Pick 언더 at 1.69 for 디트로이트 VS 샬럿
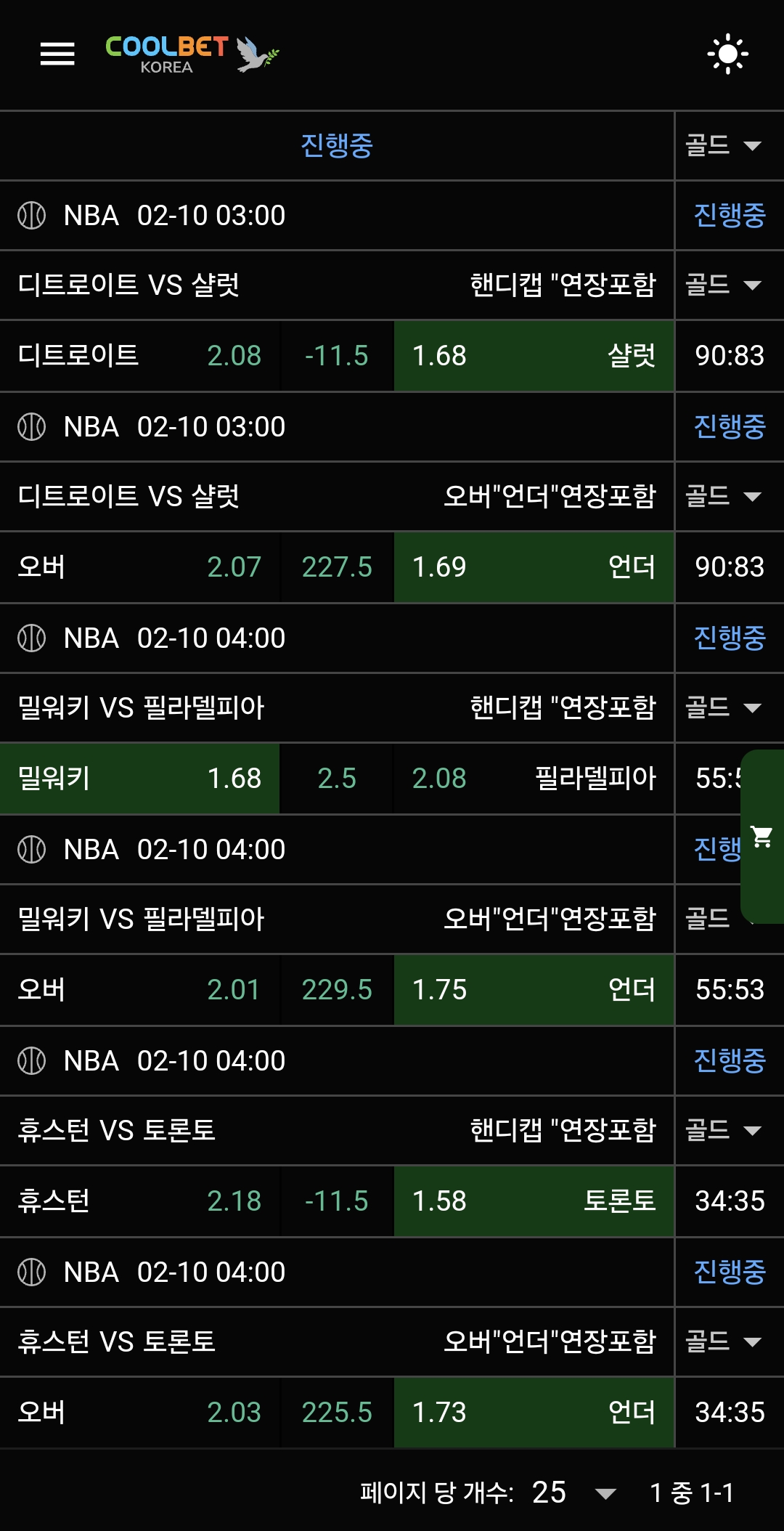 (x=534, y=567)
